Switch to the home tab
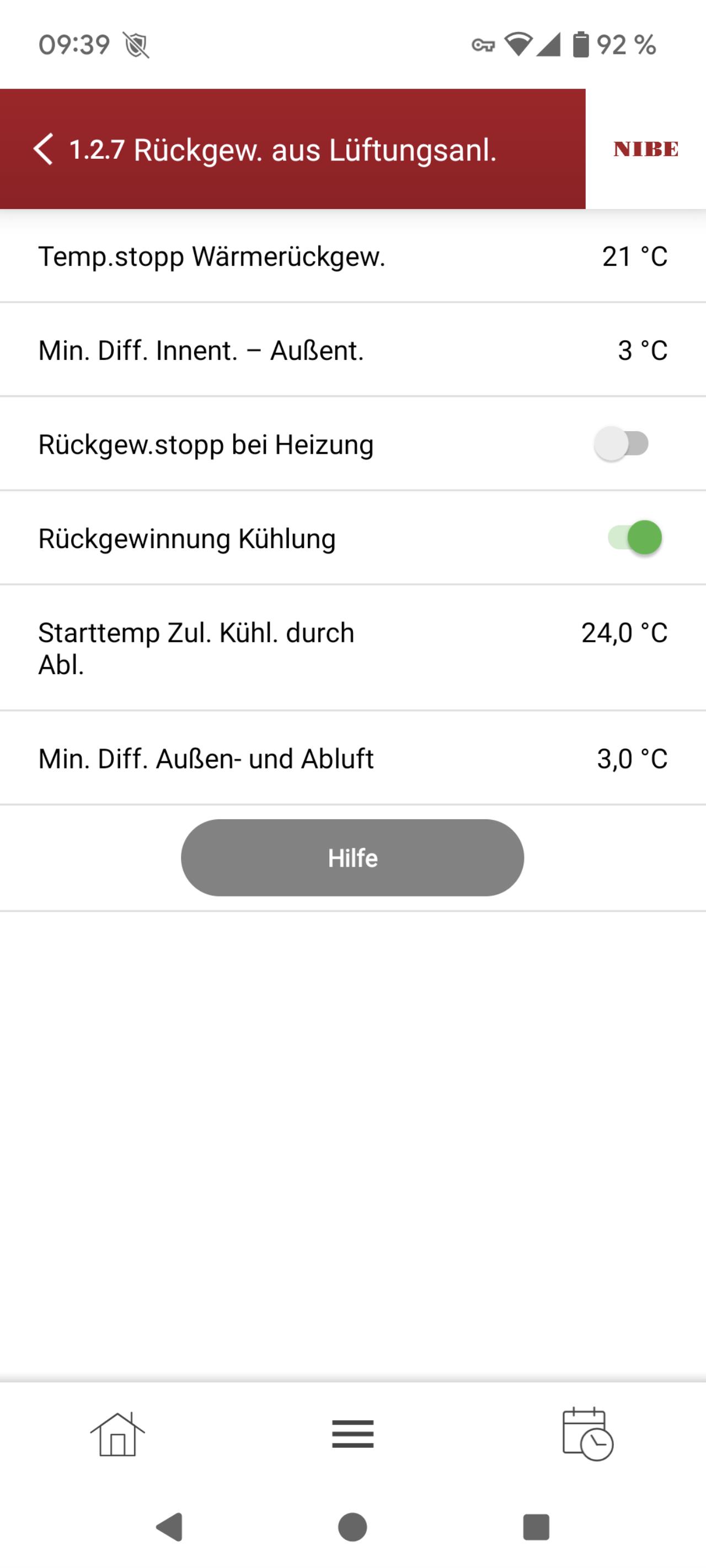706x1568 pixels. pyautogui.click(x=117, y=1433)
